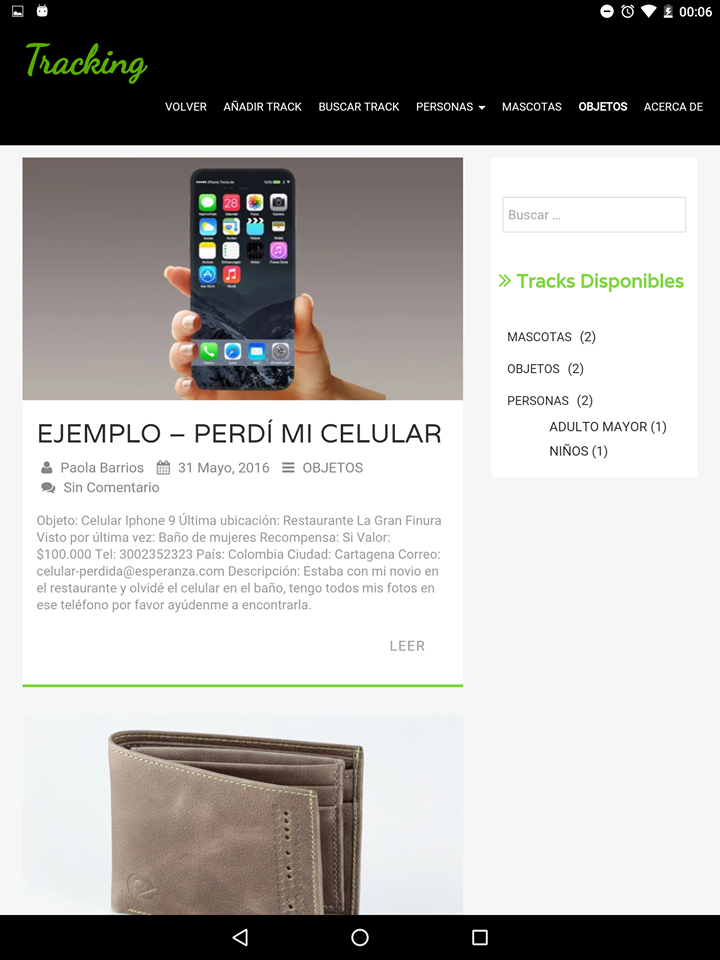Focus the Buscar search field
This screenshot has height=960, width=720.
point(594,215)
